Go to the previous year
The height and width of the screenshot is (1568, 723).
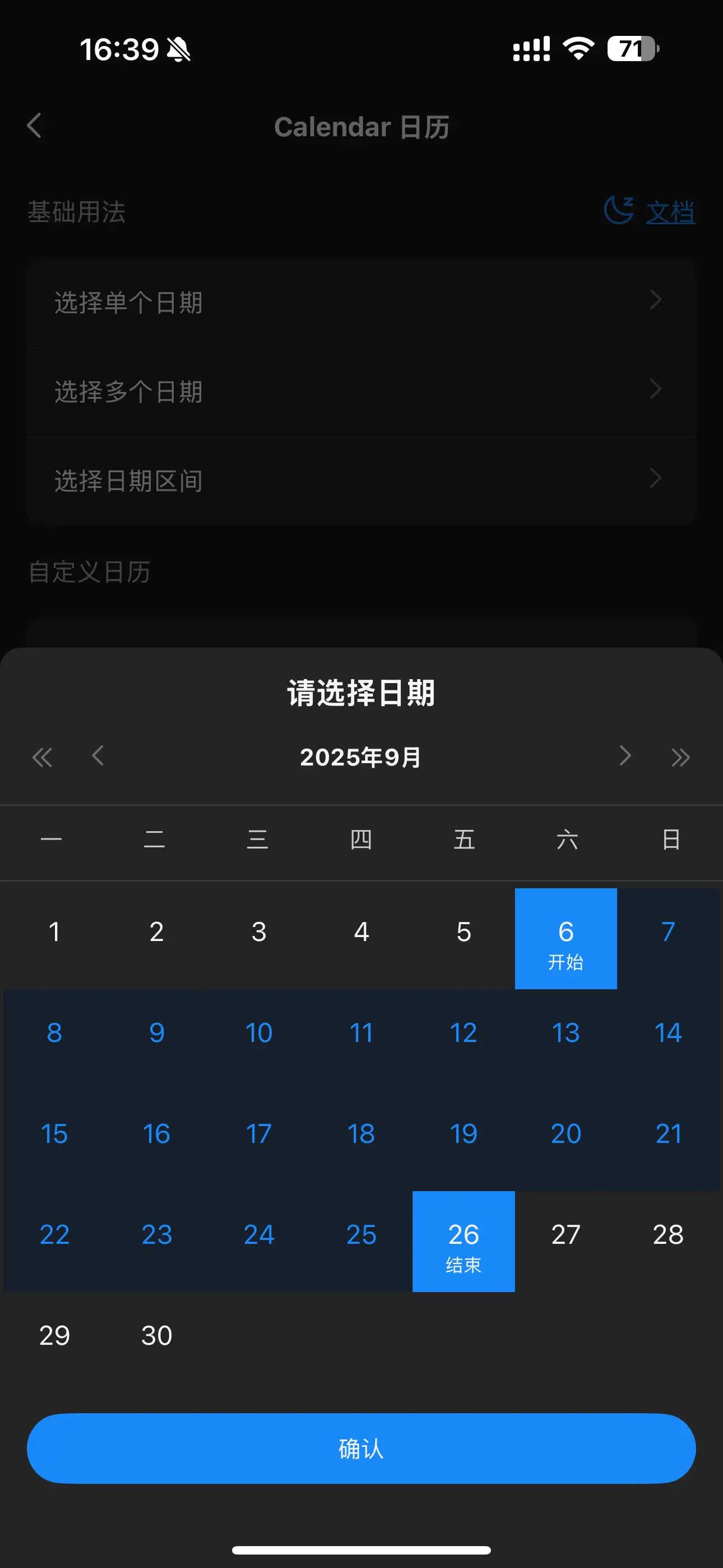[42, 757]
